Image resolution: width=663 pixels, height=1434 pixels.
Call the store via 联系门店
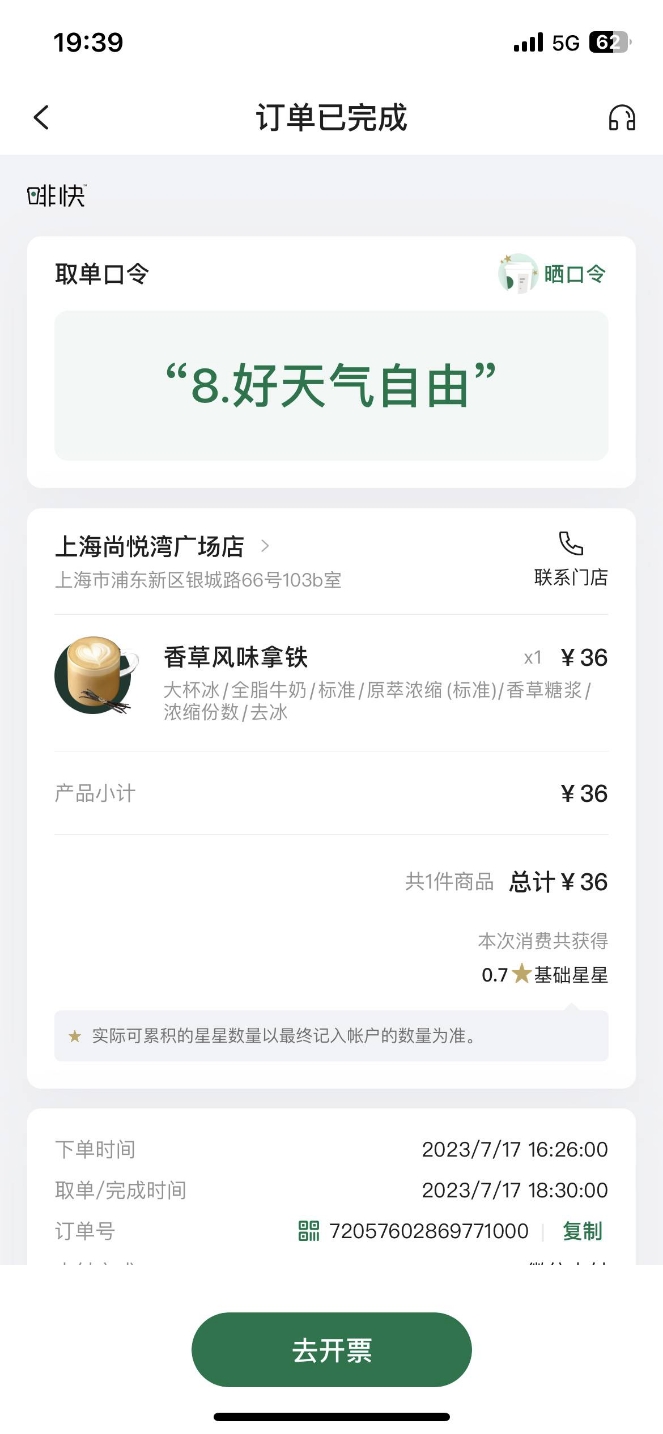tap(571, 559)
